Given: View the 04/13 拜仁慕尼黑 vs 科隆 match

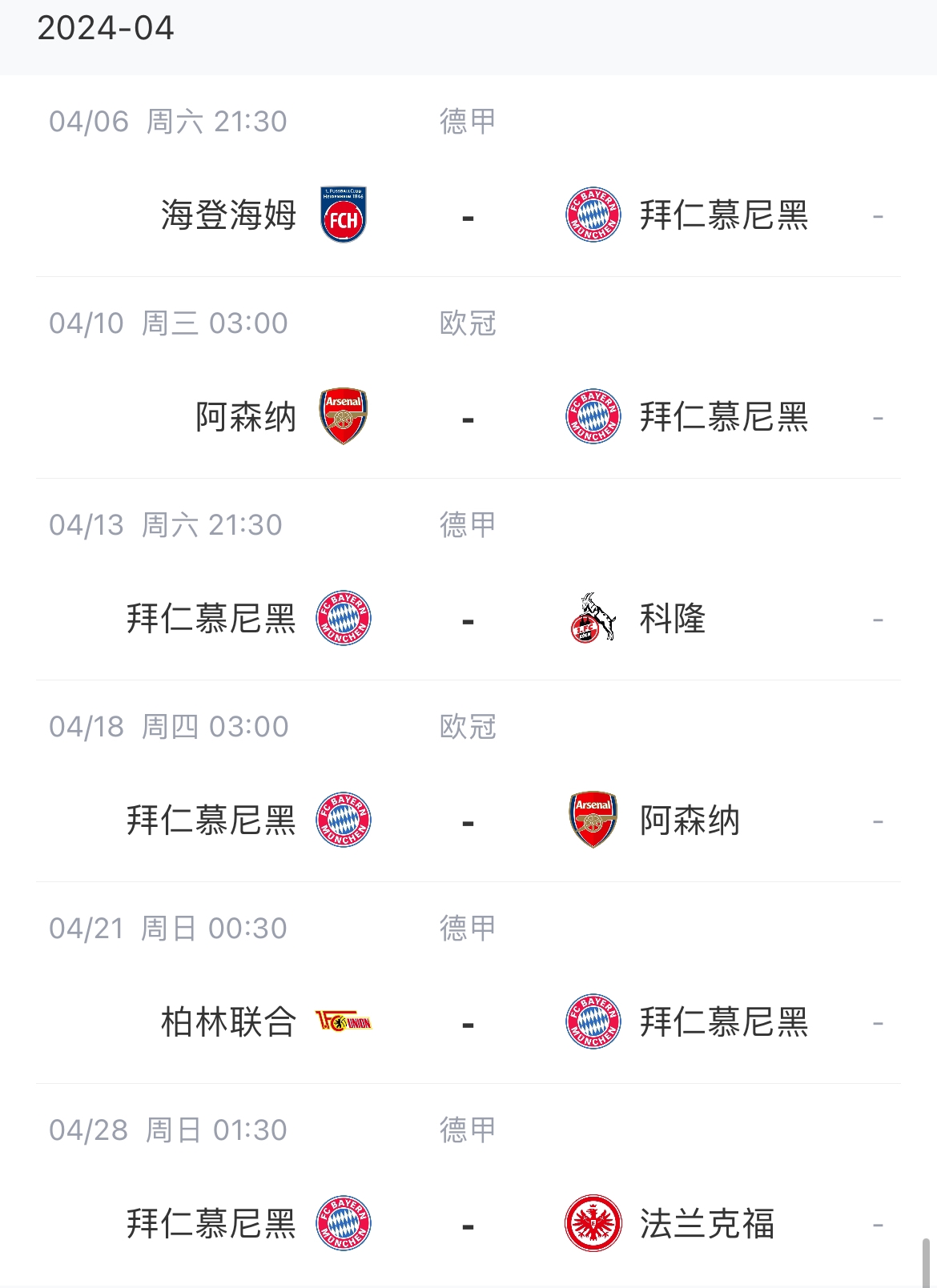Looking at the screenshot, I should click(x=468, y=620).
